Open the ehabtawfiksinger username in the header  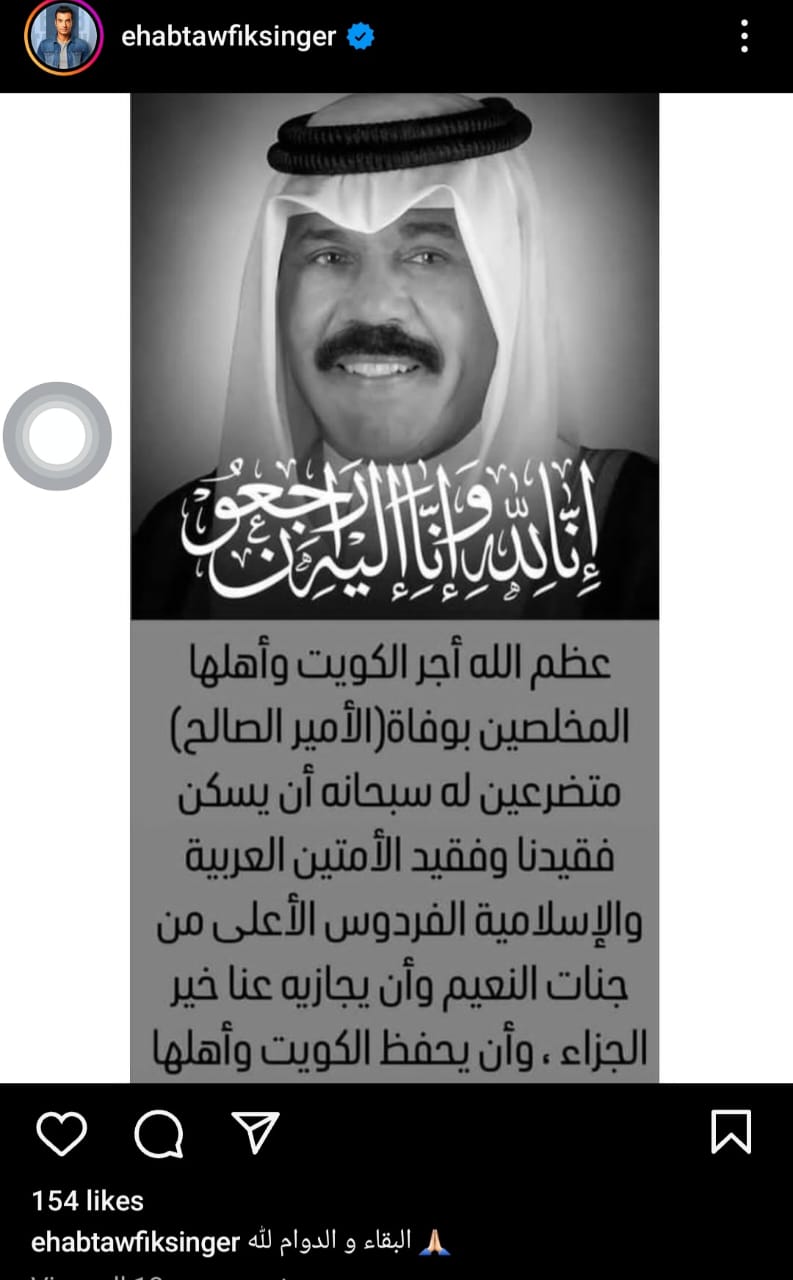click(230, 38)
